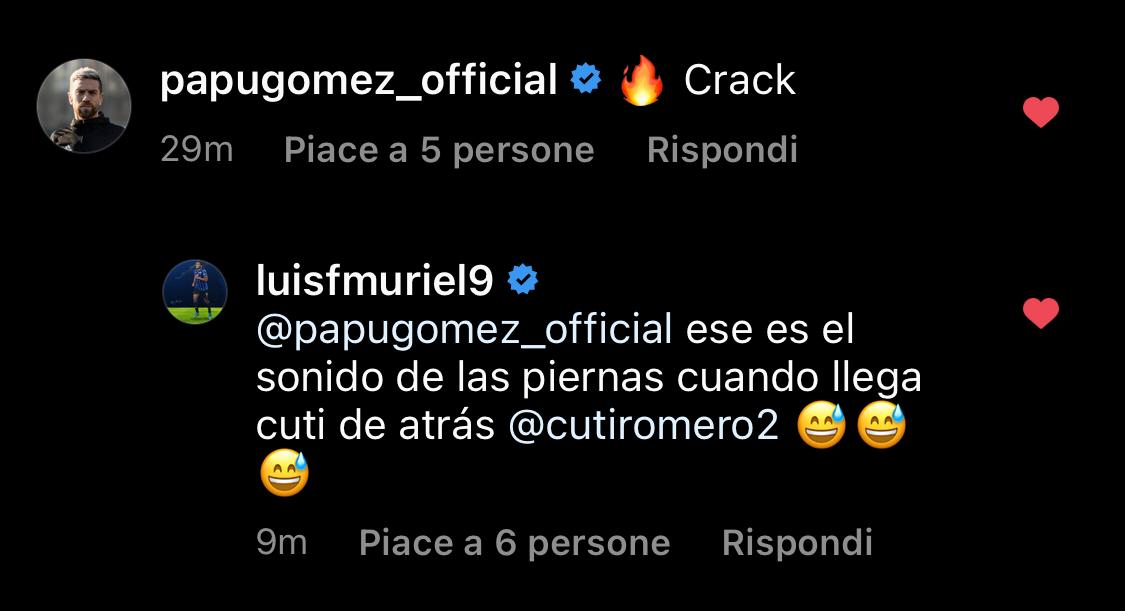Reply to luisfmuriel9's comment
Screen dimensions: 1125x611
797,543
